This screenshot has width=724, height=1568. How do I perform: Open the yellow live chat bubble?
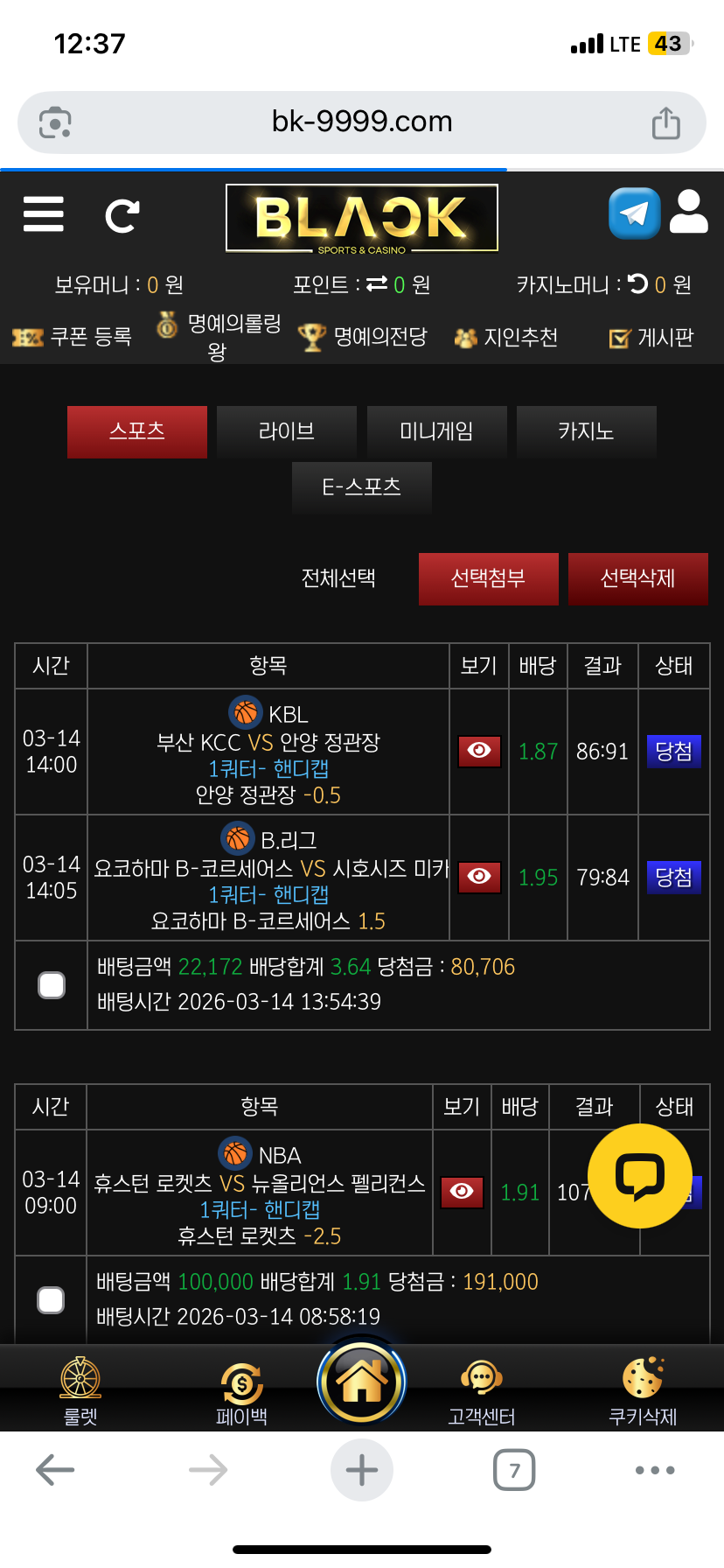639,1175
